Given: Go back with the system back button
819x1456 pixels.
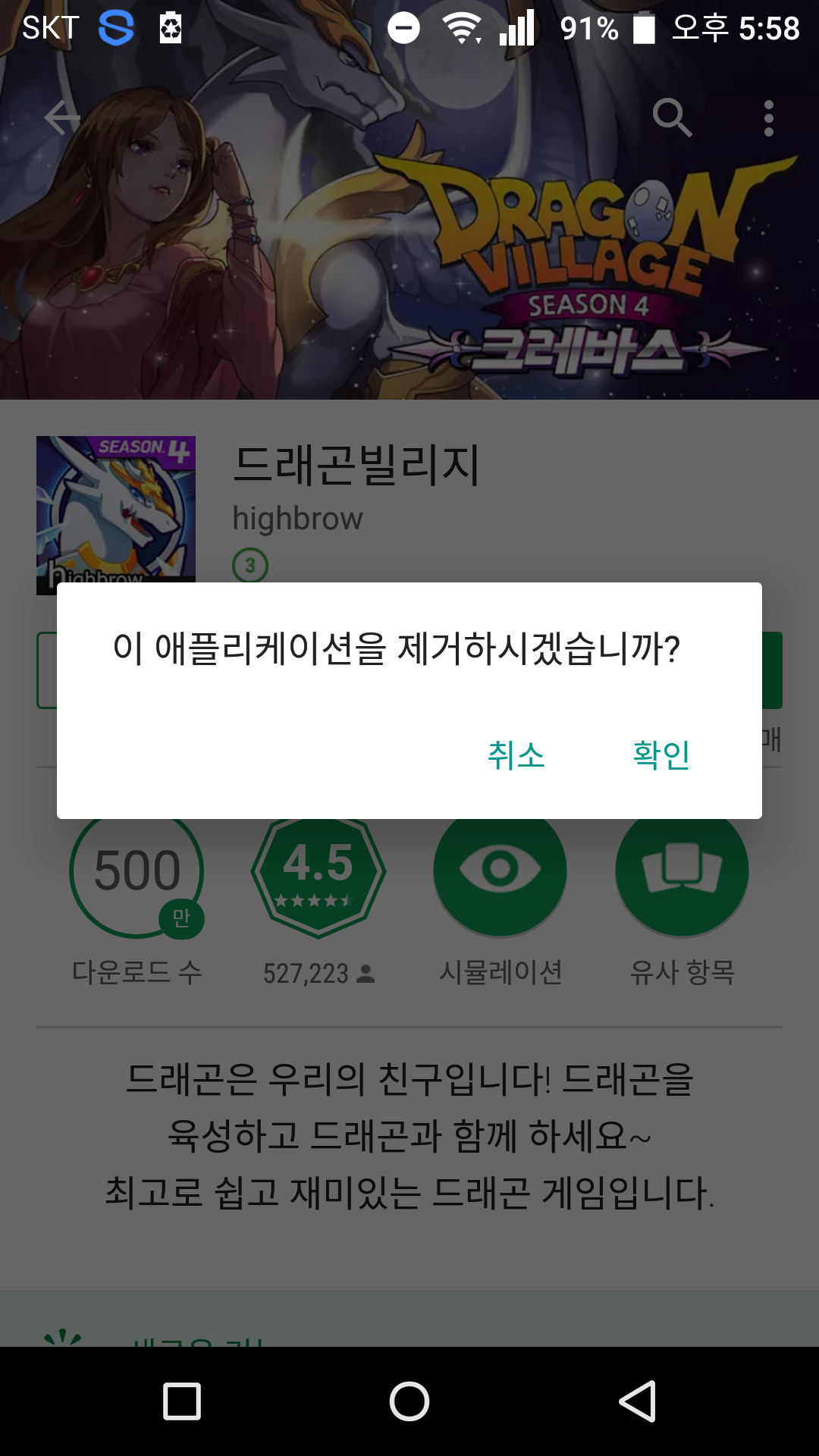Looking at the screenshot, I should 637,1401.
